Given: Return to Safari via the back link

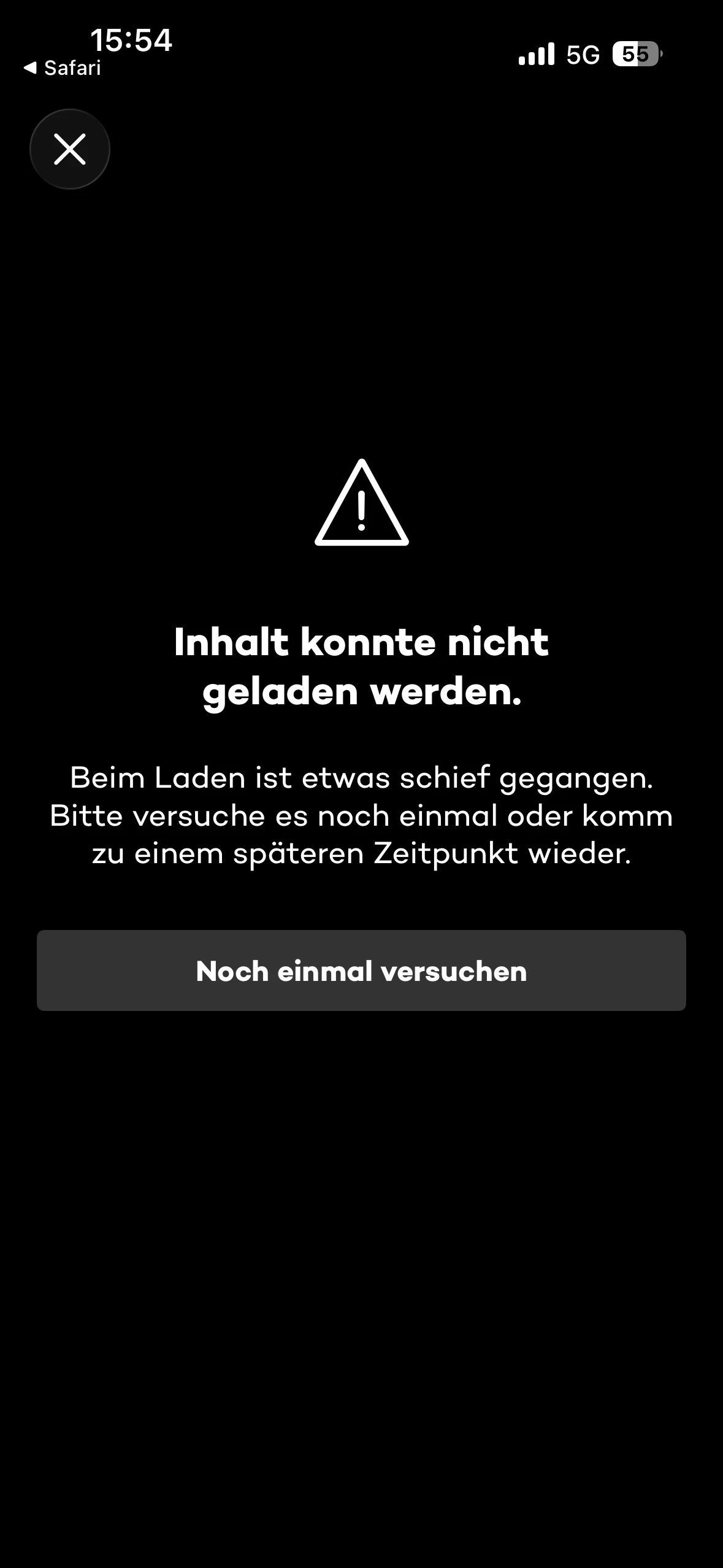Looking at the screenshot, I should (x=62, y=67).
